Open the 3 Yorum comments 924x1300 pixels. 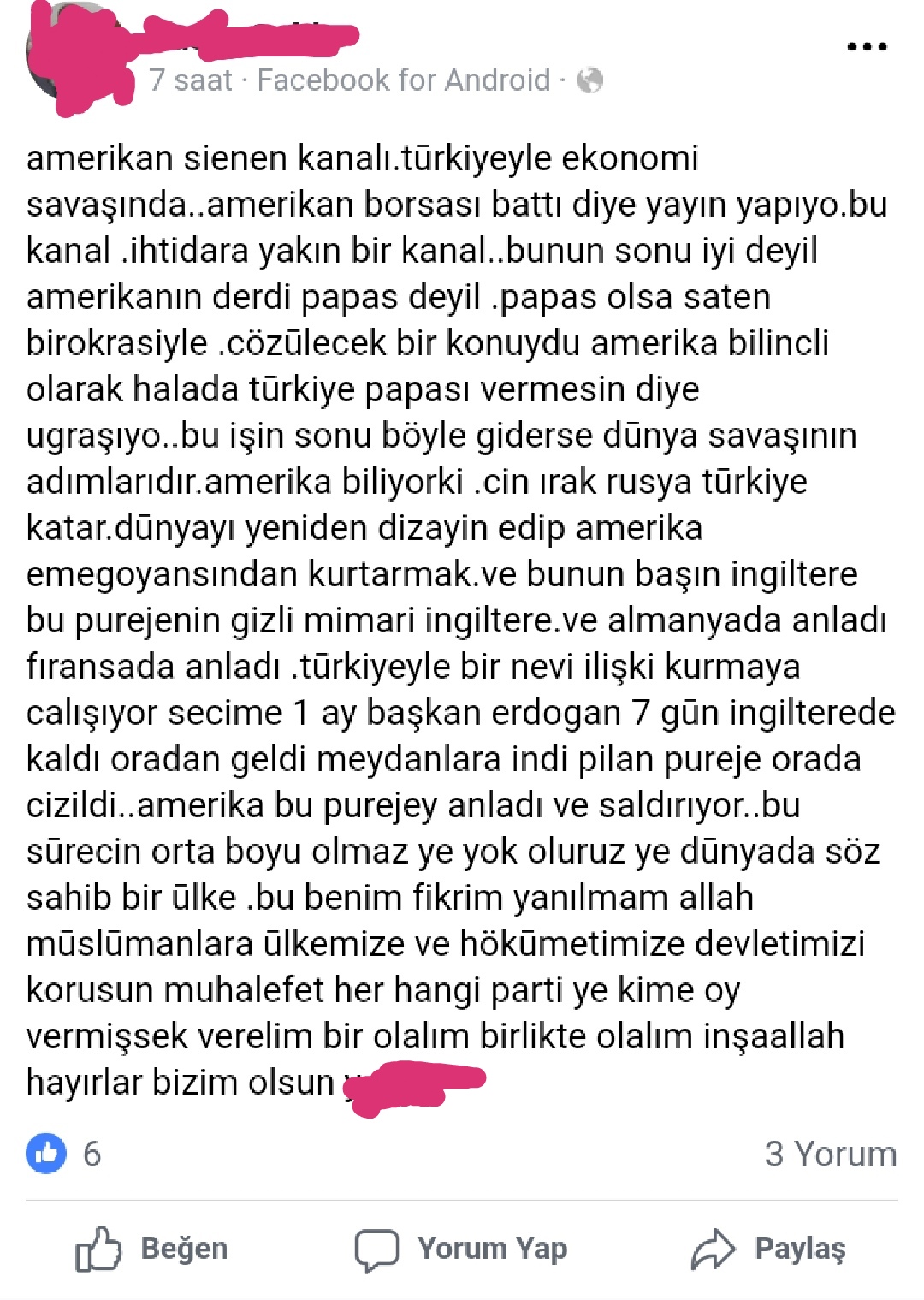tap(830, 1154)
